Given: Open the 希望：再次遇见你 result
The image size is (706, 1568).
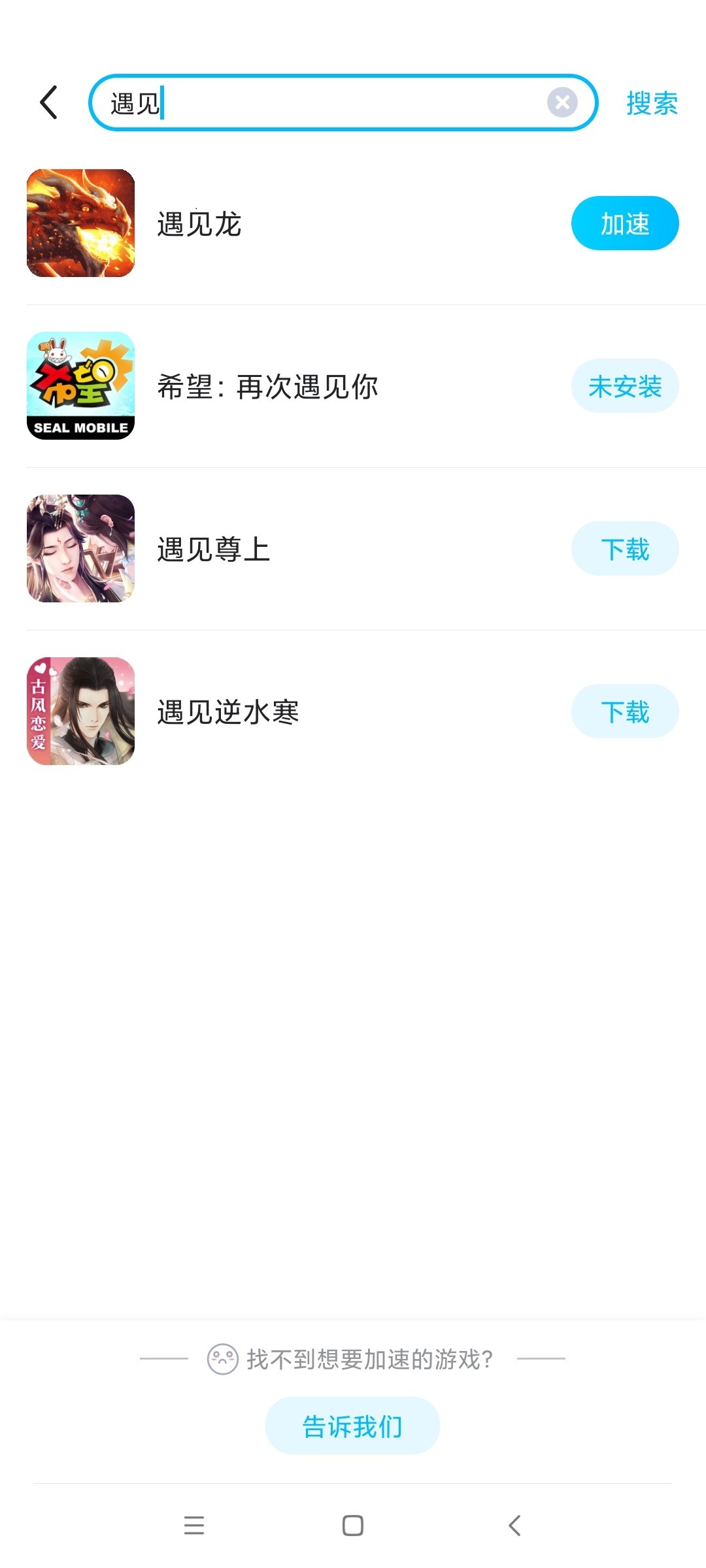Looking at the screenshot, I should click(x=267, y=387).
